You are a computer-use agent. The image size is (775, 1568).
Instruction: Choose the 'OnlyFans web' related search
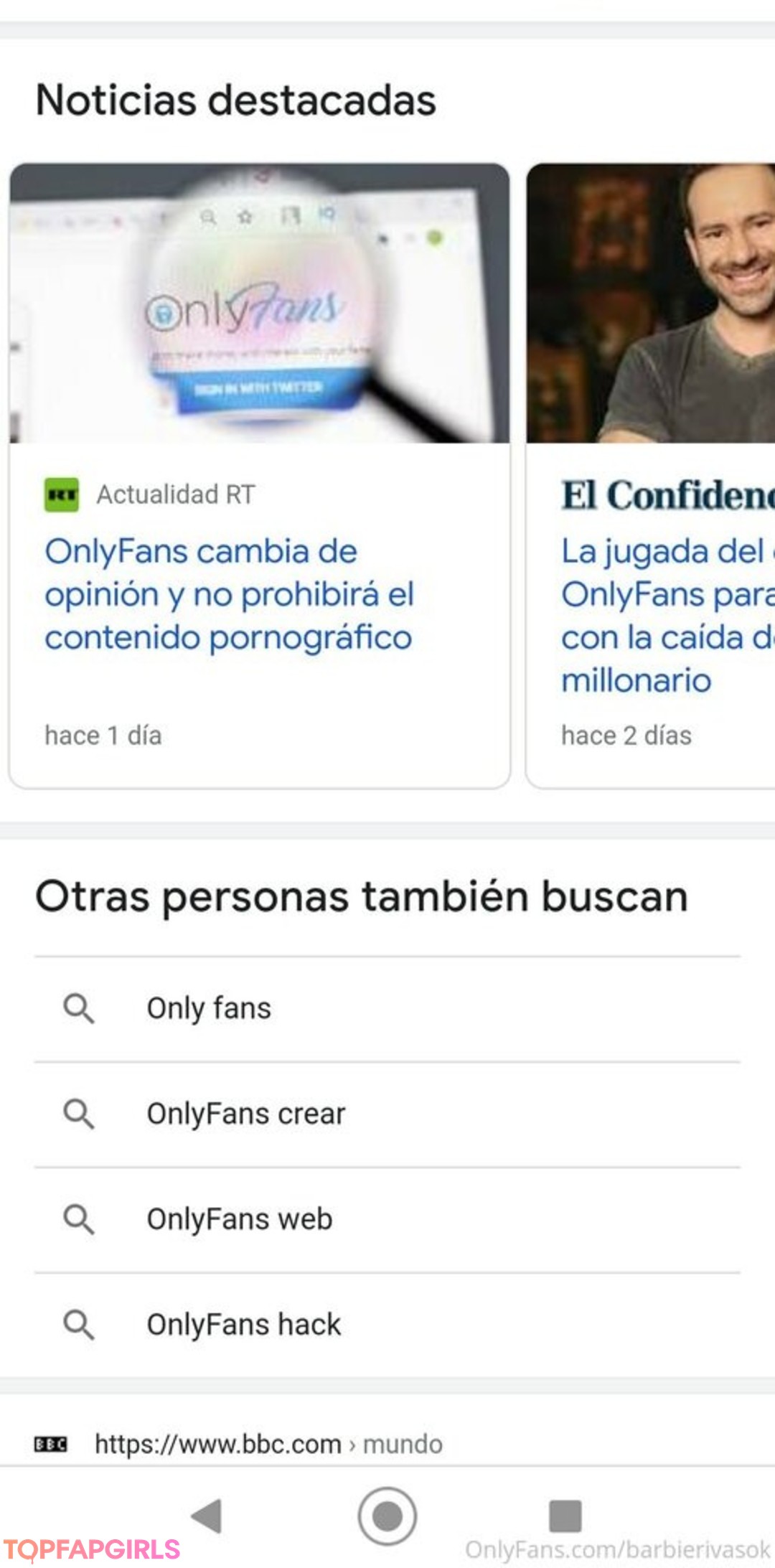click(x=387, y=1220)
